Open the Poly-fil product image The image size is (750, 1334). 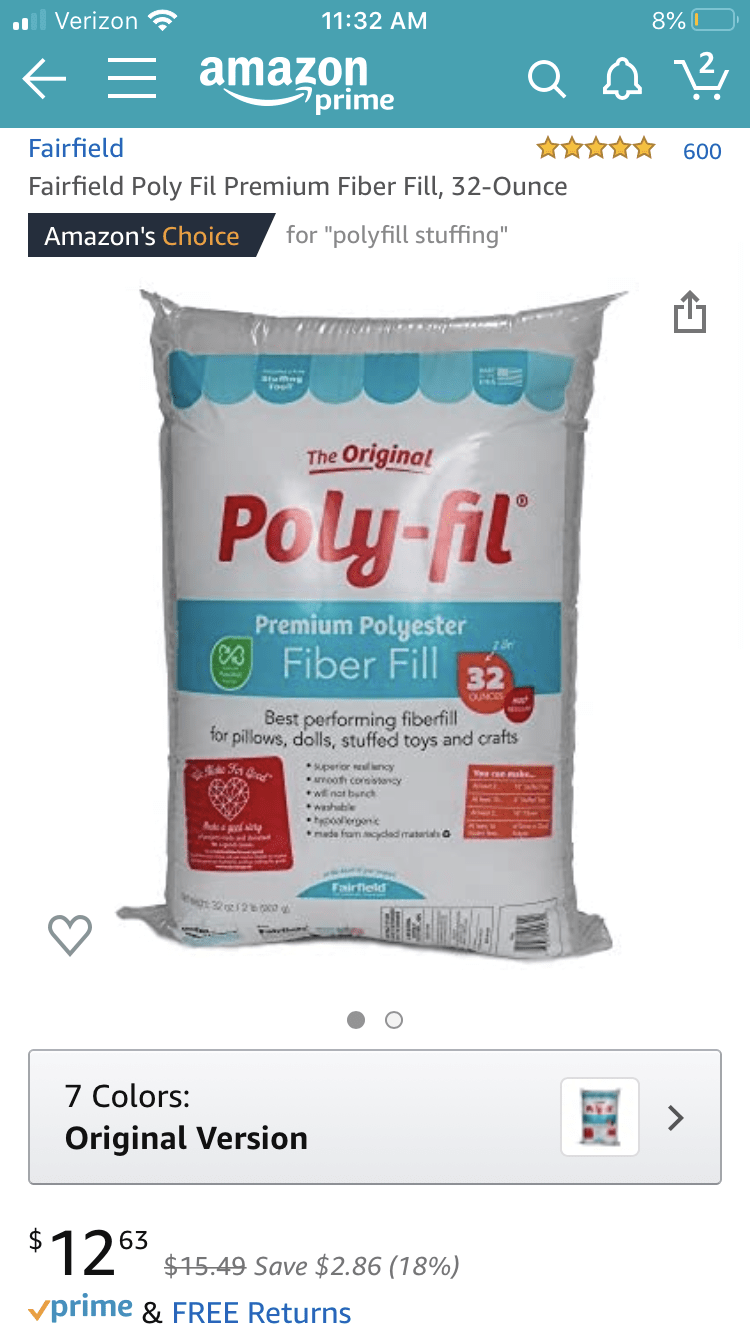(x=375, y=620)
